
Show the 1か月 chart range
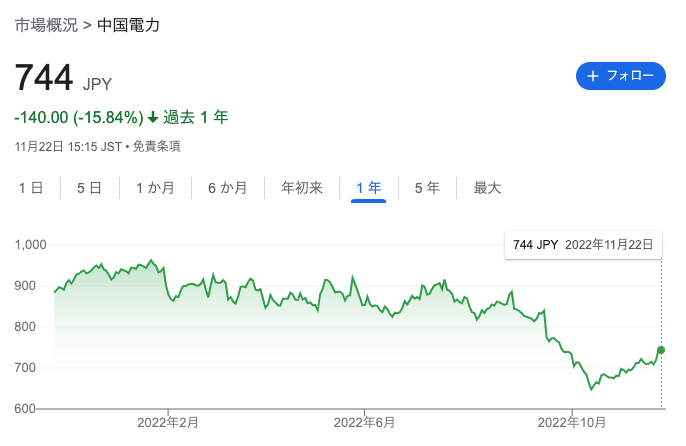tap(155, 187)
